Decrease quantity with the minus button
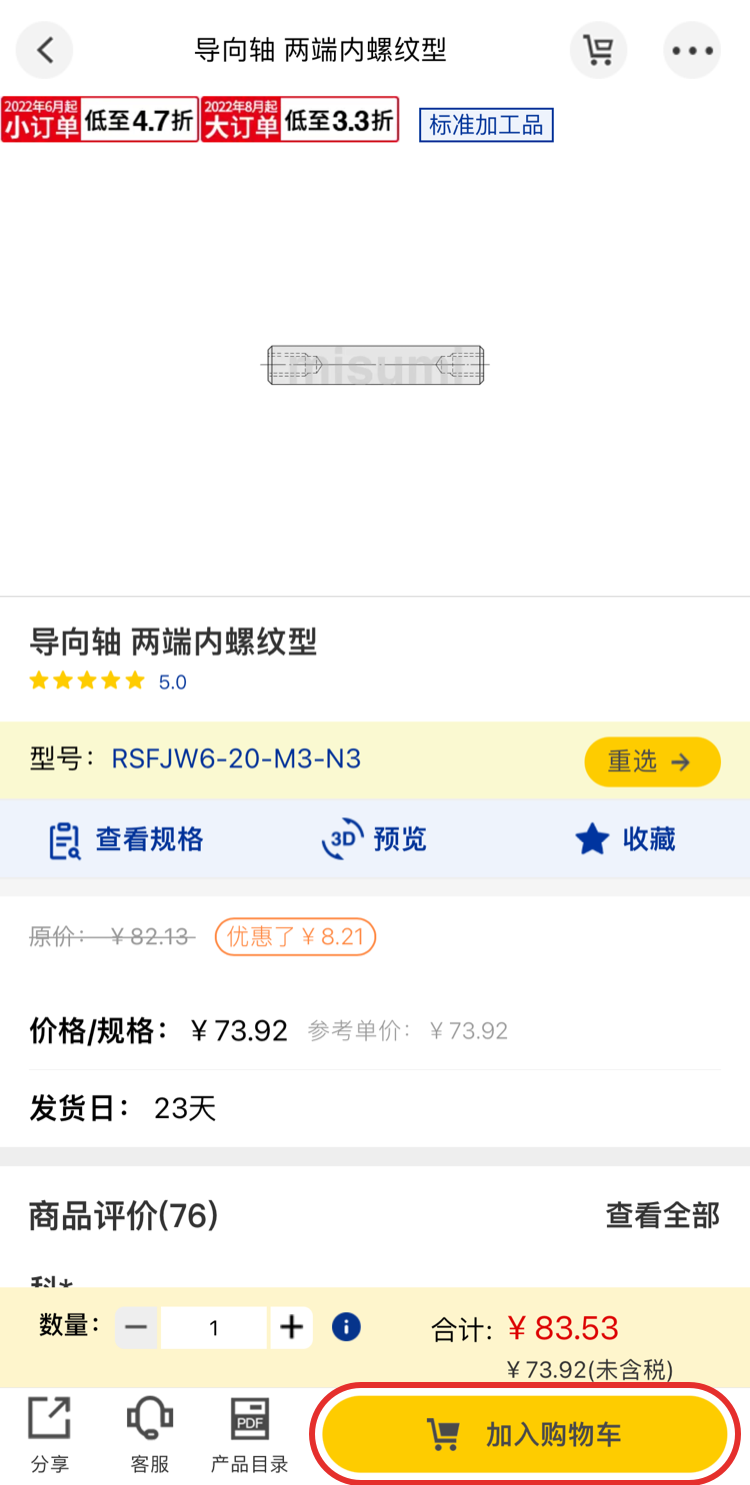The height and width of the screenshot is (1485, 750). pyautogui.click(x=137, y=1328)
